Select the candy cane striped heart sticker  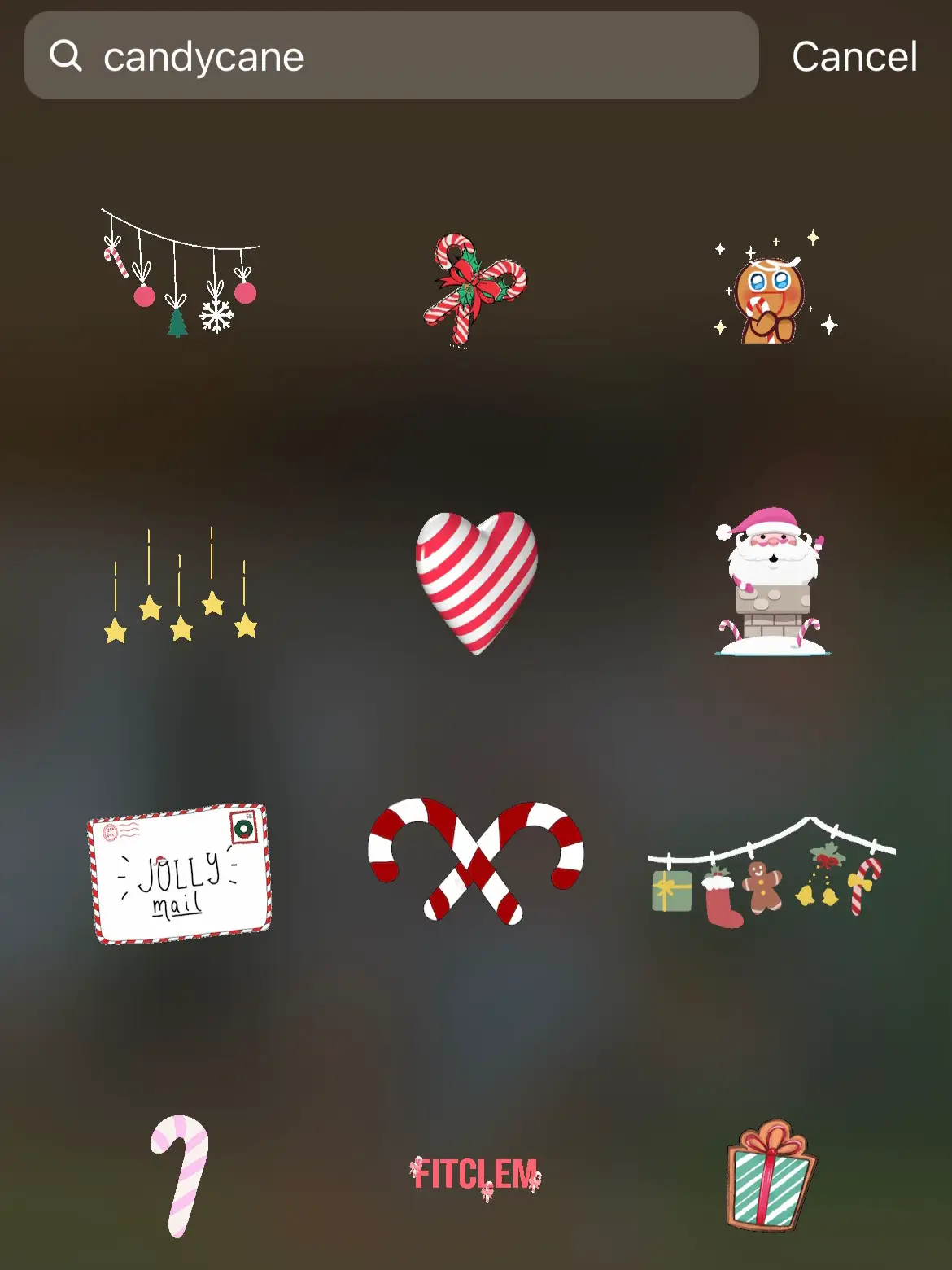[x=476, y=578]
